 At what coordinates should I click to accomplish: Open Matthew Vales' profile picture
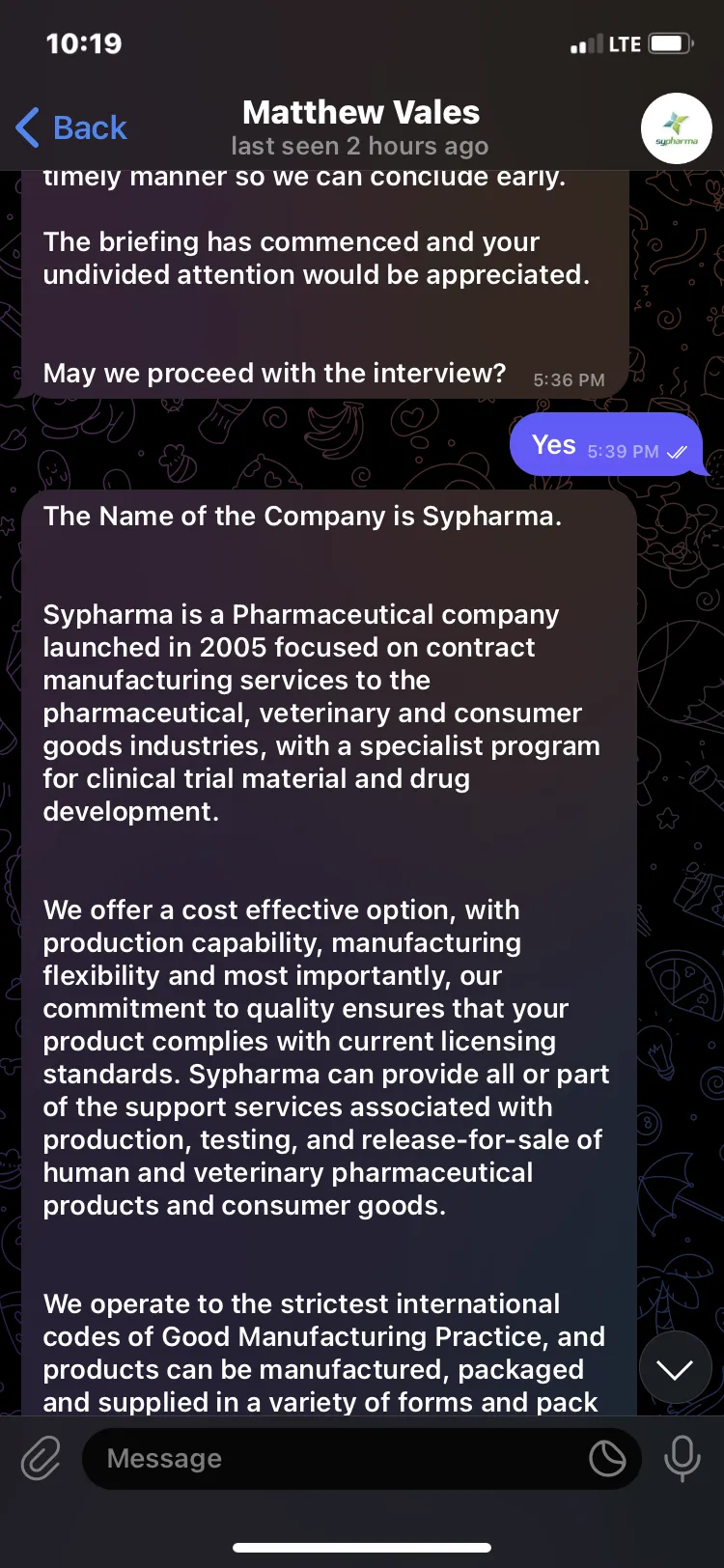(x=677, y=128)
